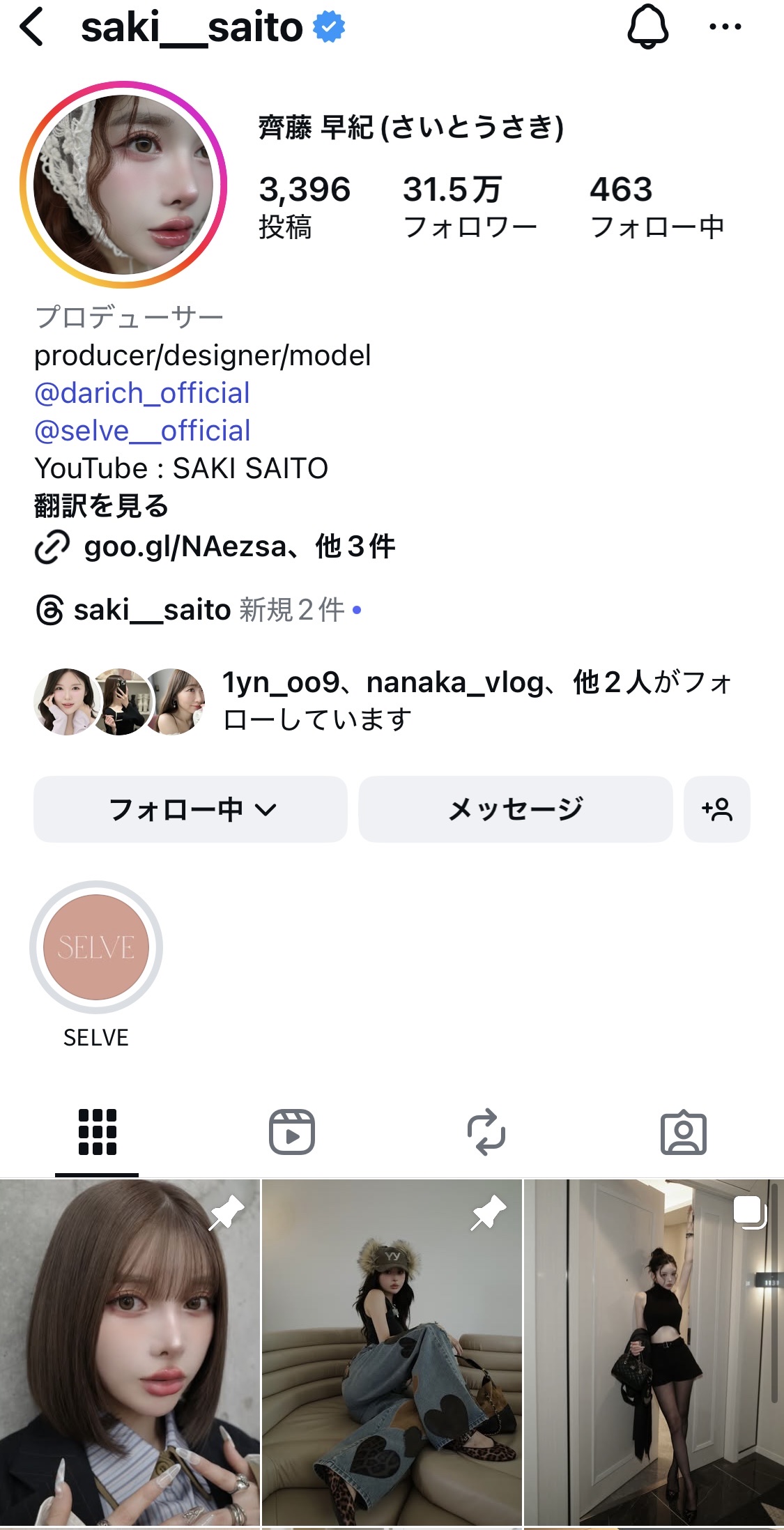Viewport: 784px width, 1530px height.
Task: Click the メッセージ message button
Action: click(514, 809)
